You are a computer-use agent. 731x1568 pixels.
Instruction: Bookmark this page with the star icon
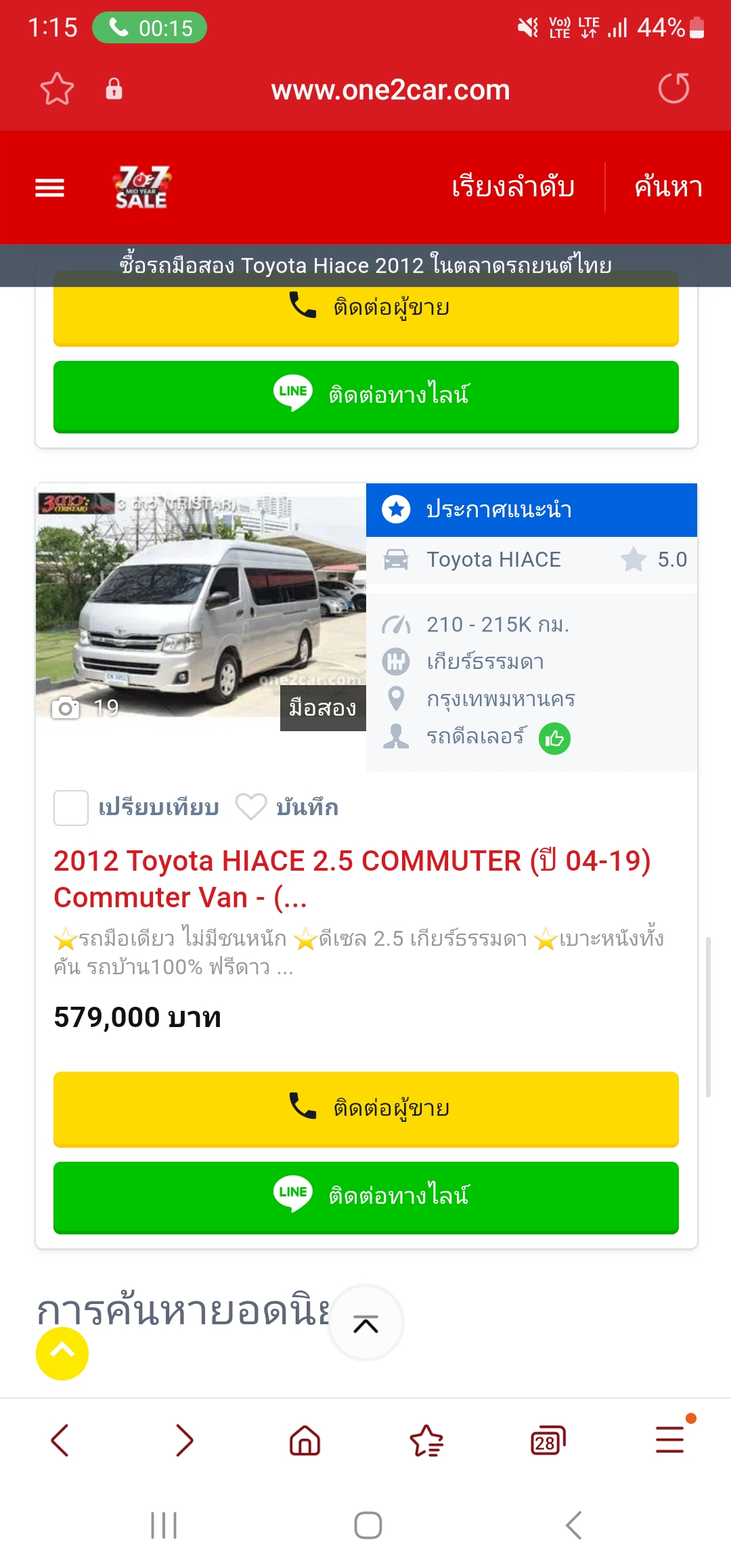tap(57, 89)
